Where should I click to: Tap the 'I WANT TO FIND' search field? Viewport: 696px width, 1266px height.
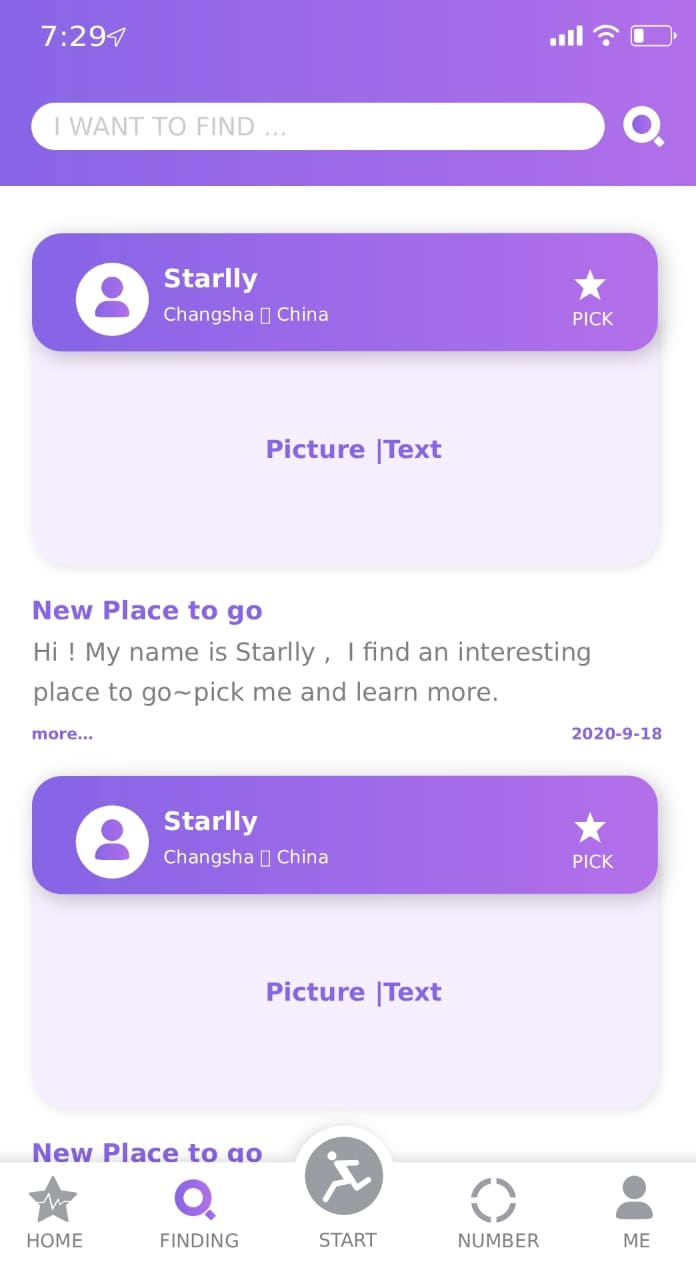pyautogui.click(x=317, y=127)
